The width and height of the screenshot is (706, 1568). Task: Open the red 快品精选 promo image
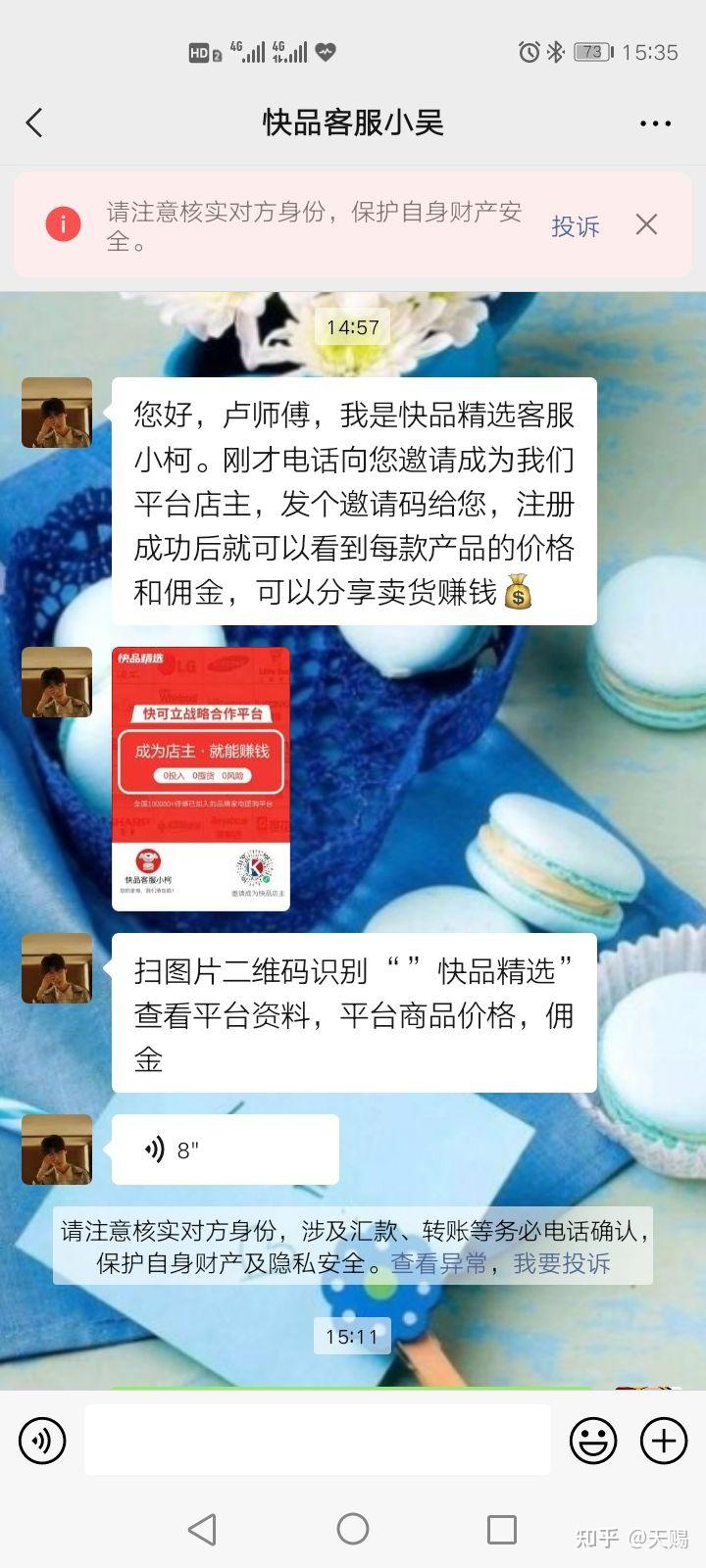tap(201, 779)
